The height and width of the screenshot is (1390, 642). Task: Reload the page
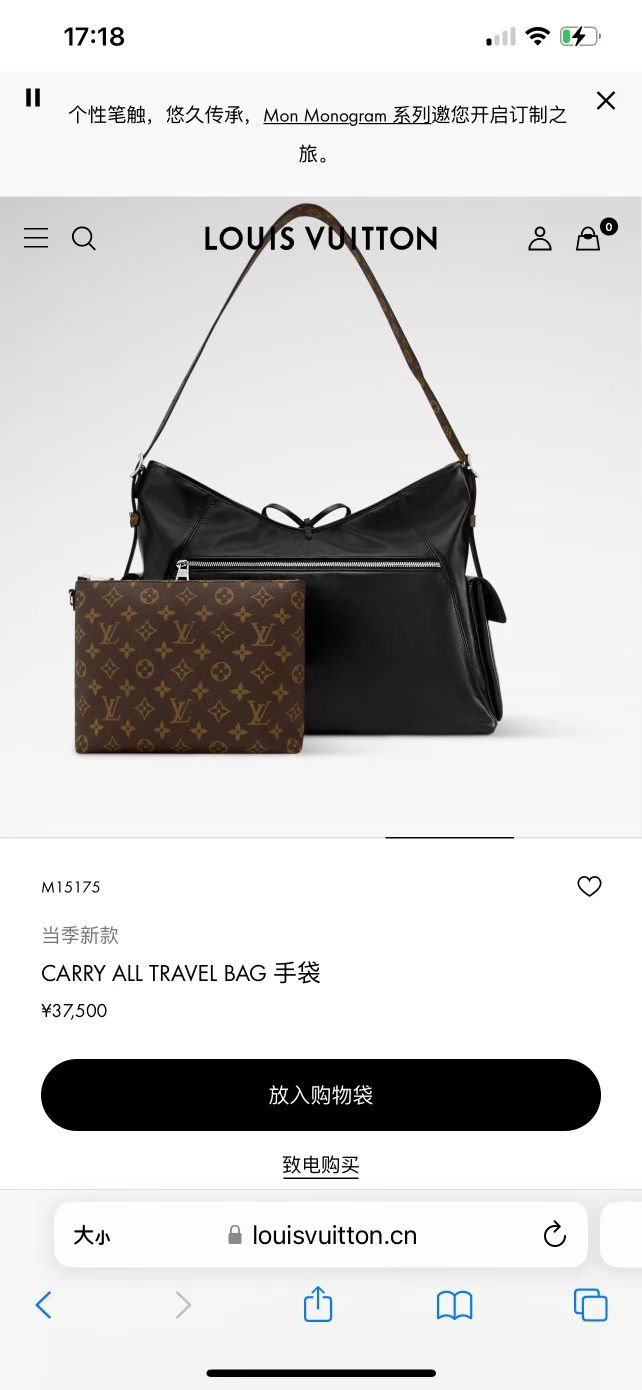tap(555, 1235)
